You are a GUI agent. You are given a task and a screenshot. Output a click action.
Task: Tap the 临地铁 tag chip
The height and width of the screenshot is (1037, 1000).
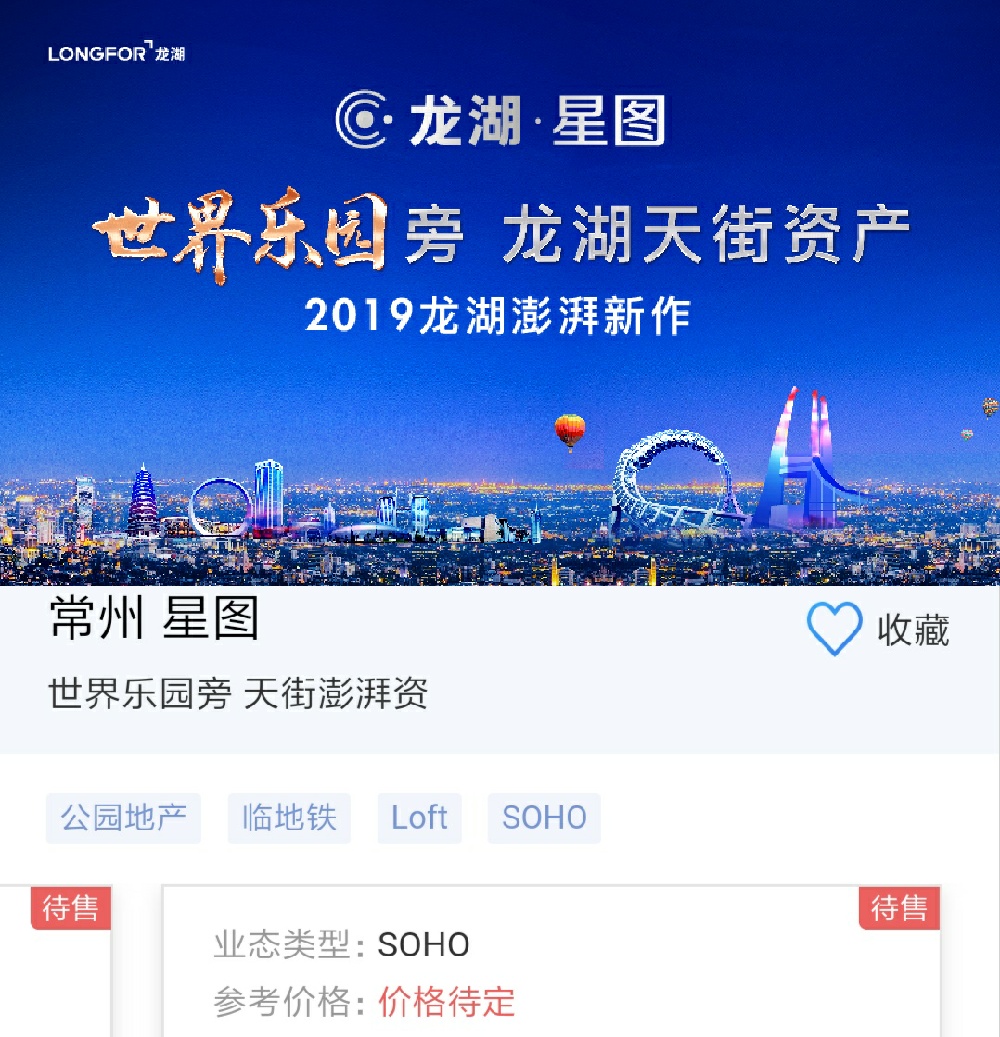(289, 818)
